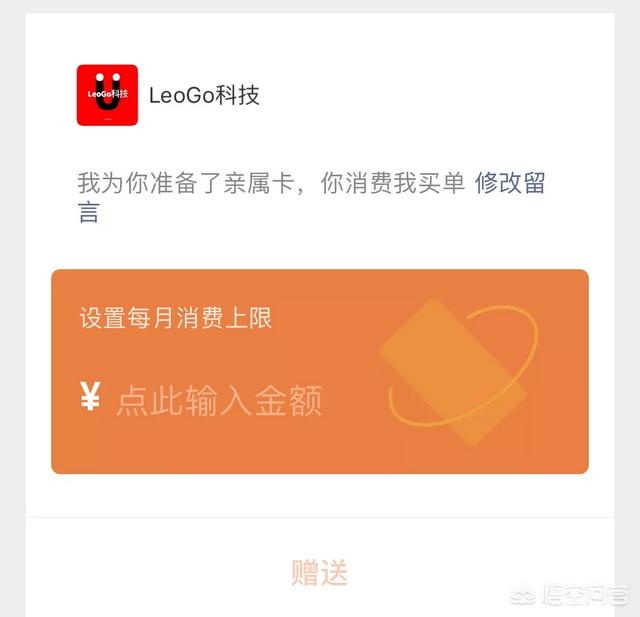This screenshot has width=640, height=617.
Task: Enter the monthly limit amount field
Action: click(x=219, y=401)
